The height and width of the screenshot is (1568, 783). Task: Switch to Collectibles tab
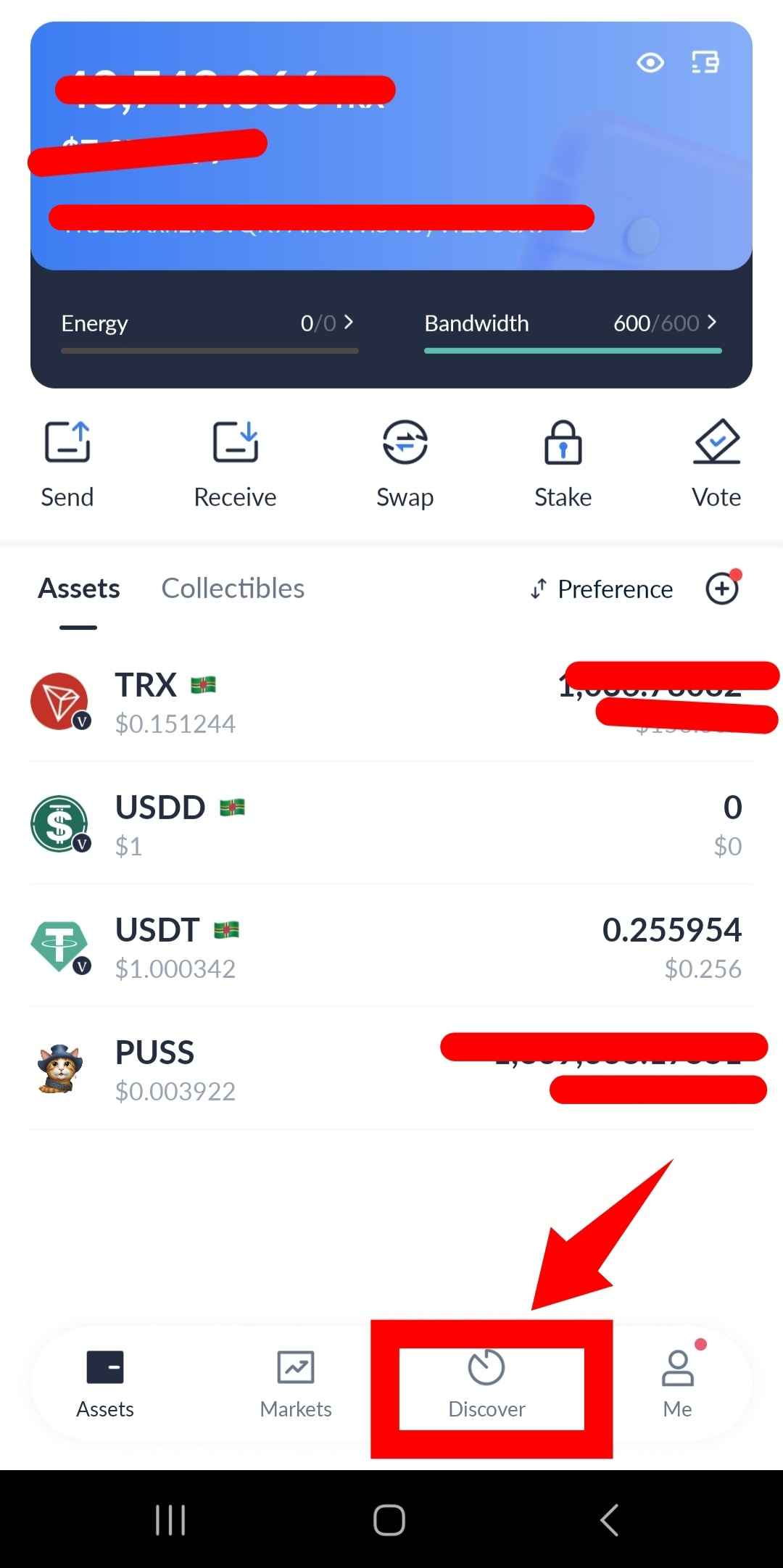click(x=233, y=589)
